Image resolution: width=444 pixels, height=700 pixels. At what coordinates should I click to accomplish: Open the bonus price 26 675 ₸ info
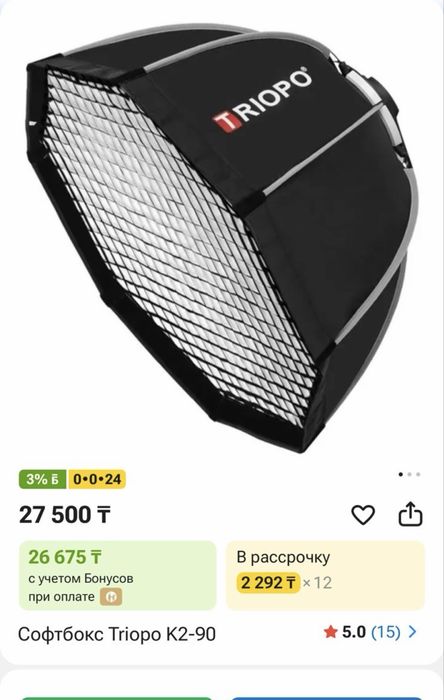point(117,575)
